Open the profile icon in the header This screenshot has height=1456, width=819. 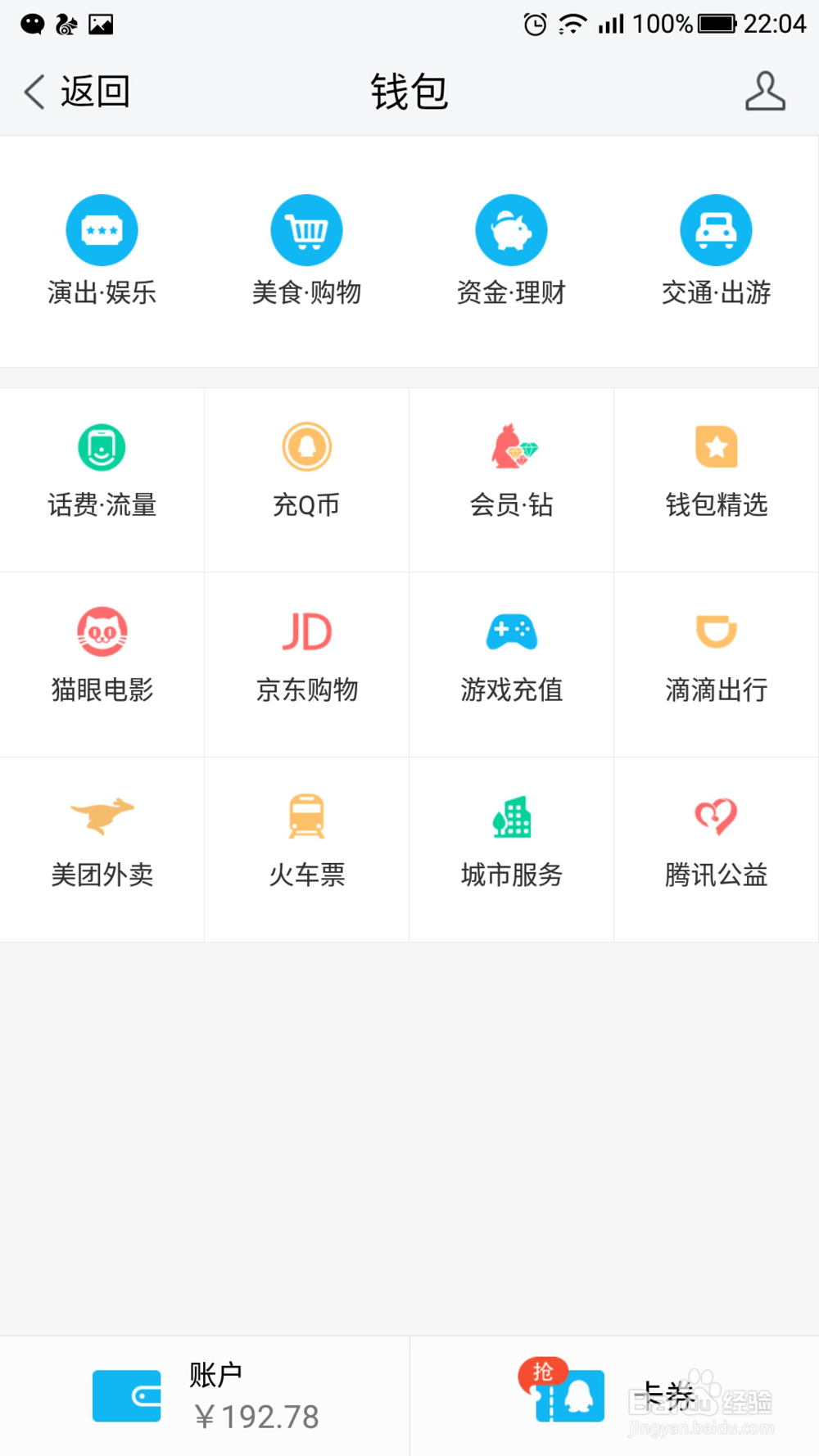pyautogui.click(x=765, y=91)
